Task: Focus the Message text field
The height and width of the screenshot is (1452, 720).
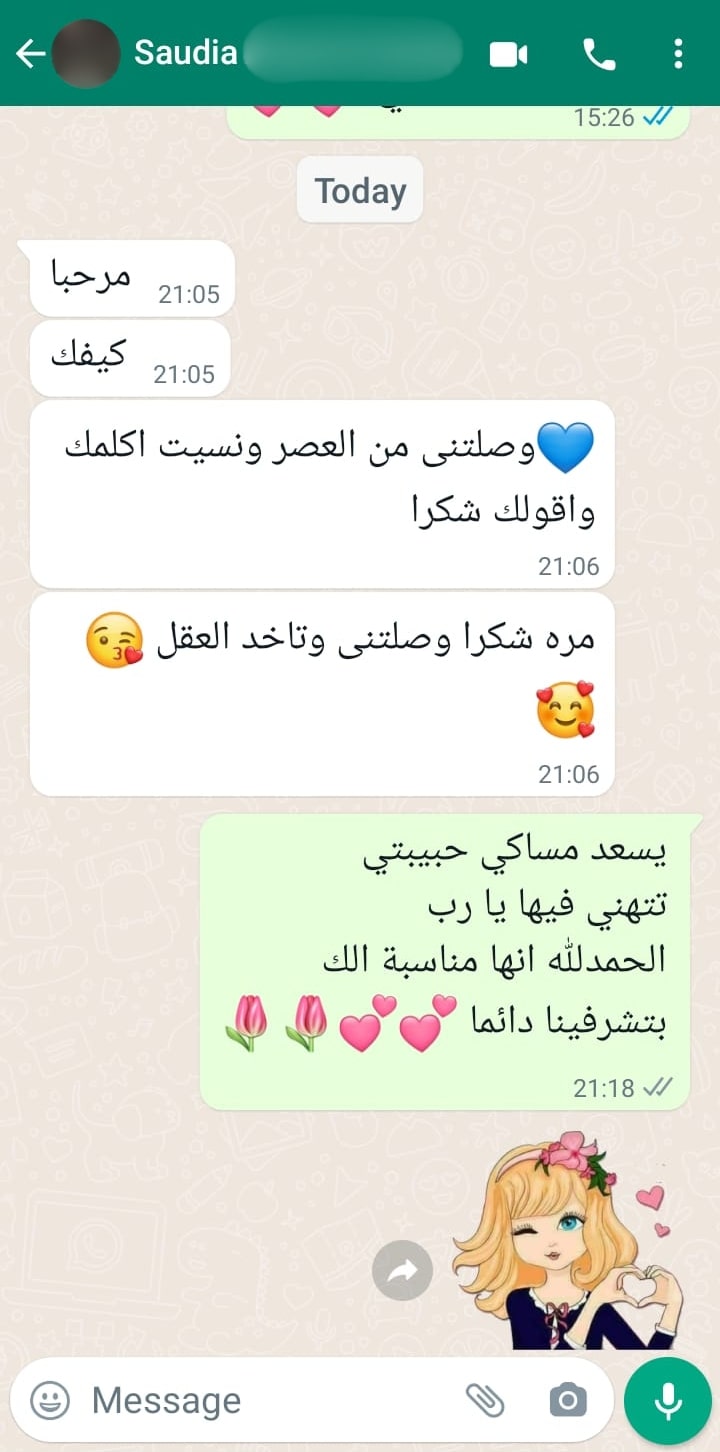Action: pos(260,1400)
